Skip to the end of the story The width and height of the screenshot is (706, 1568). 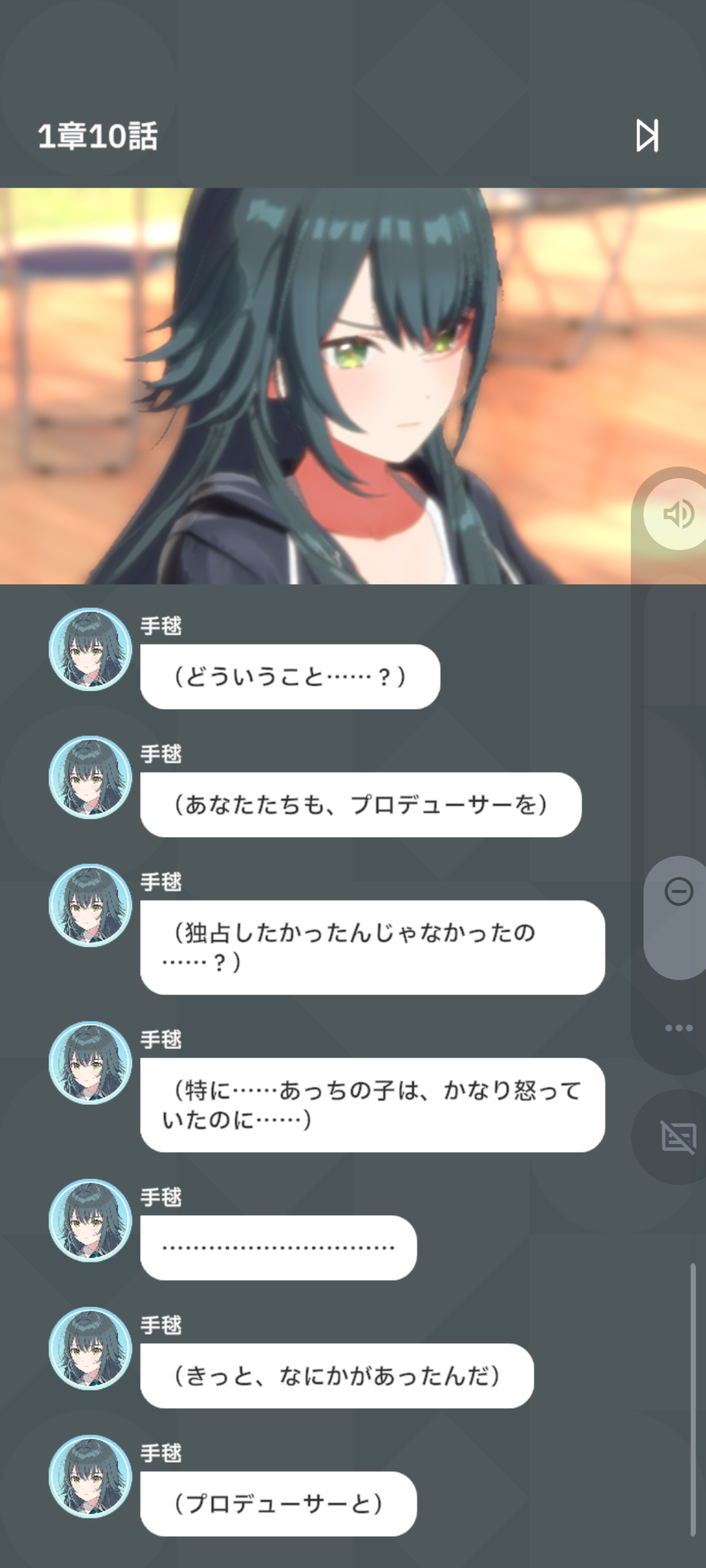tap(647, 135)
